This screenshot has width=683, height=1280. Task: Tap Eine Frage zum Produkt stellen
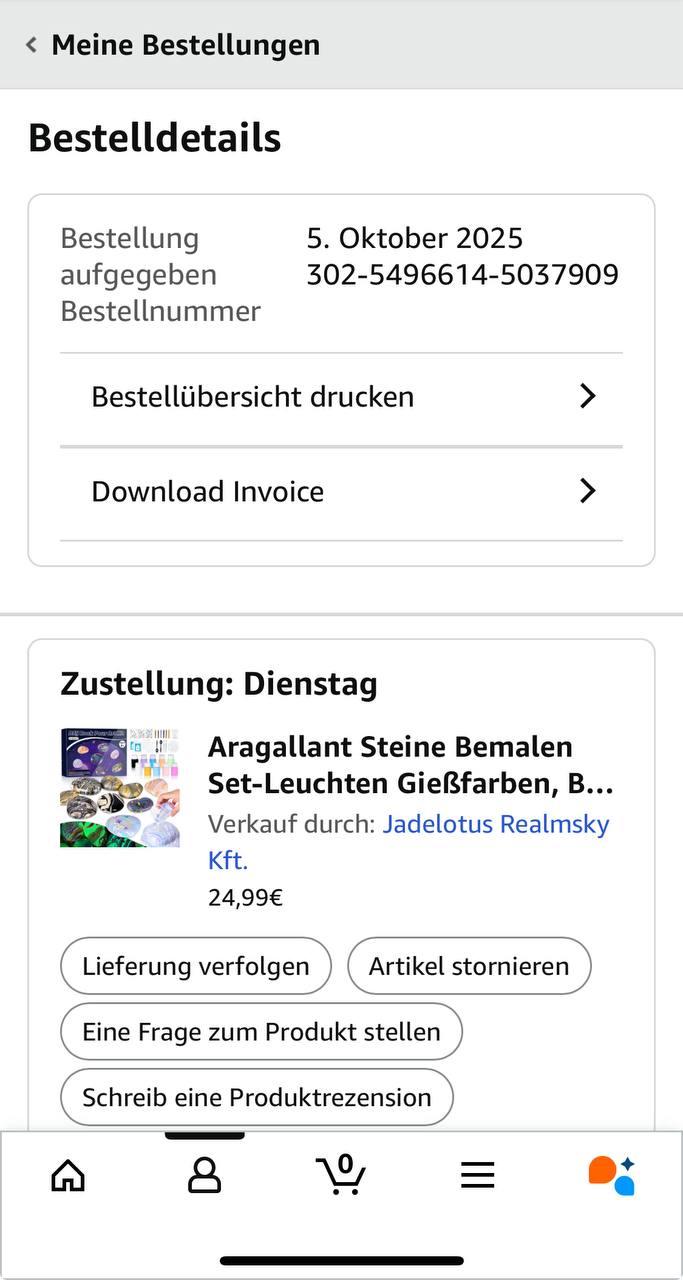[x=261, y=1032]
